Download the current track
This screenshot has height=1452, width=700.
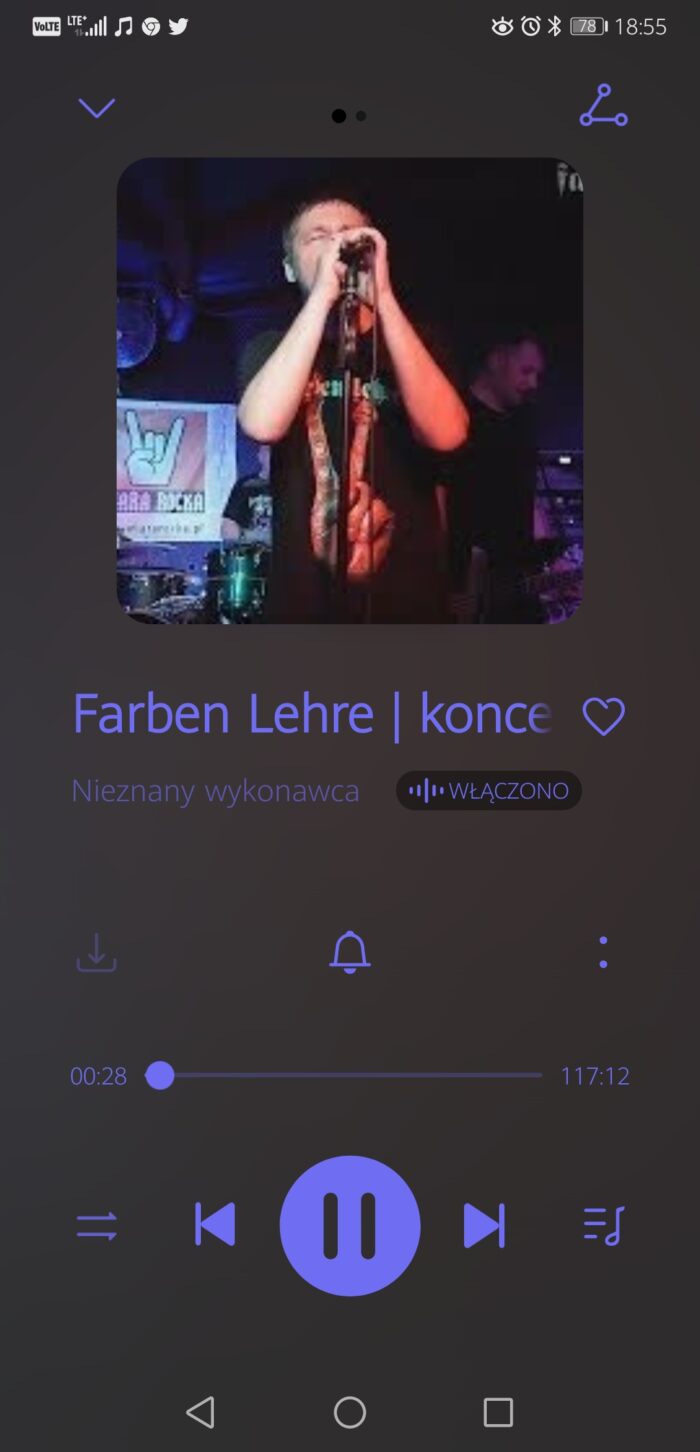(97, 952)
